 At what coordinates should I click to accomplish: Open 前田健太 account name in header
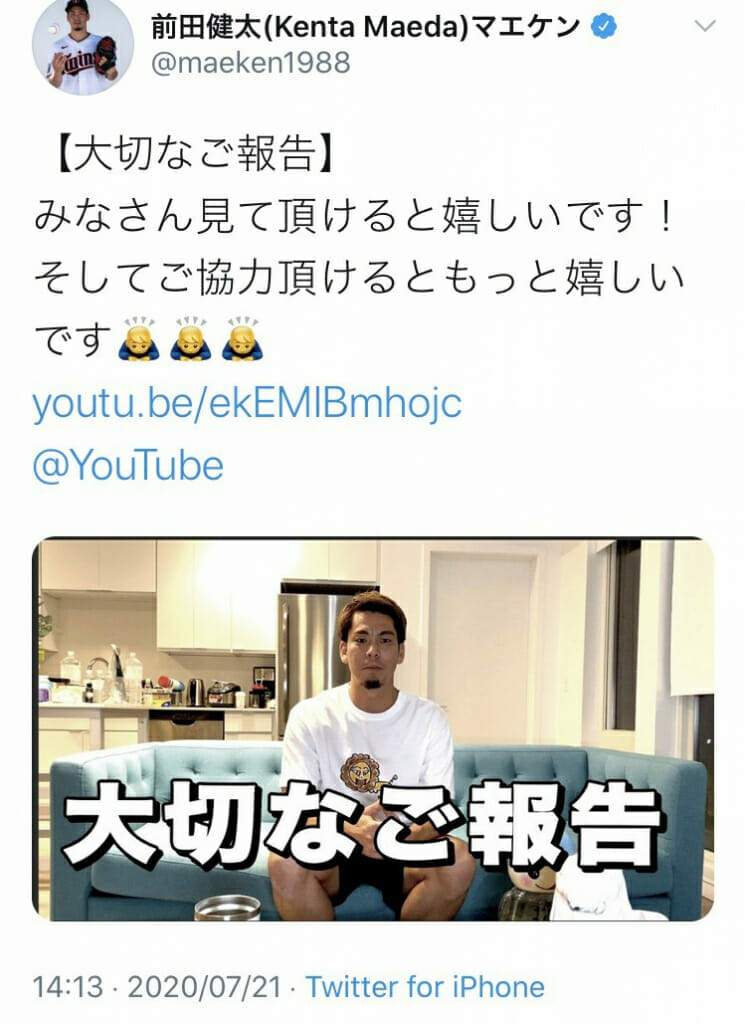(x=365, y=27)
